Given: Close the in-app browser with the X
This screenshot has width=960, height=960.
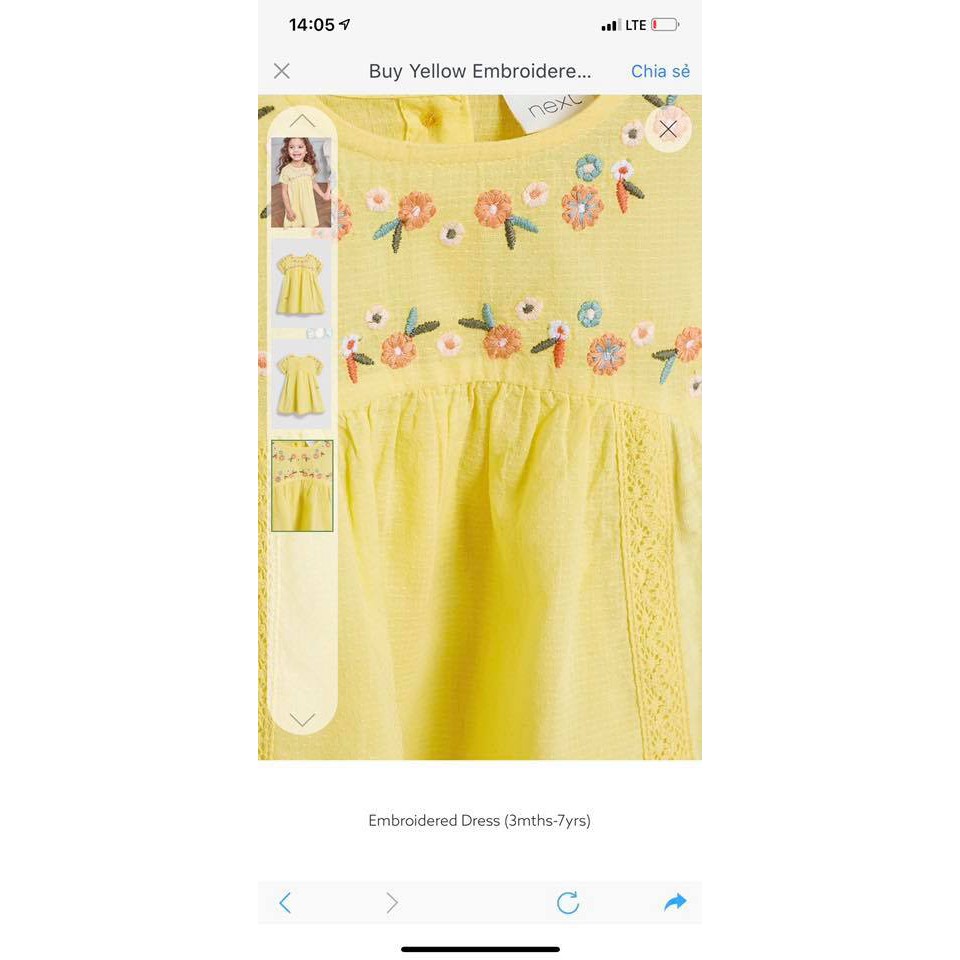Looking at the screenshot, I should [x=282, y=71].
